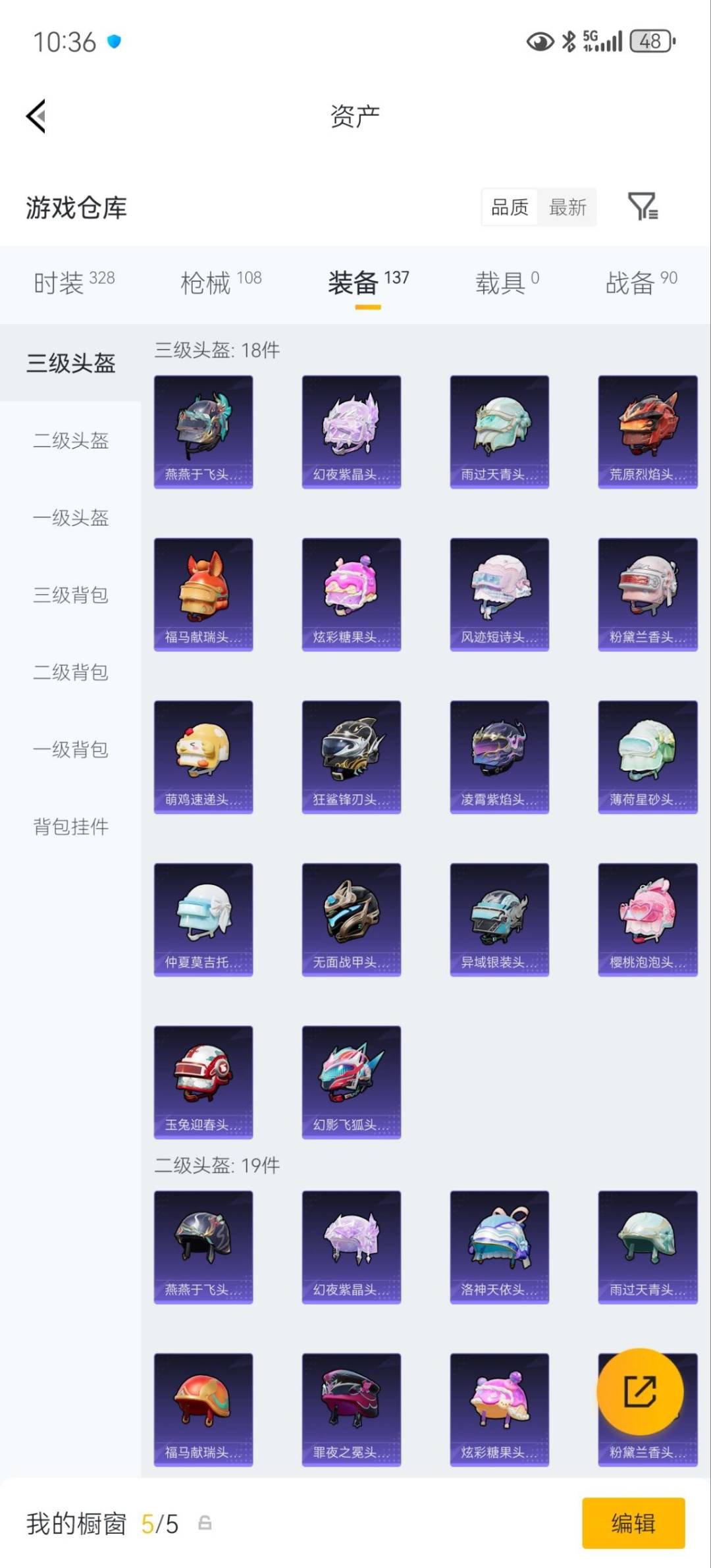The image size is (711, 1568).
Task: Switch sorting to 最新
Action: [x=568, y=208]
